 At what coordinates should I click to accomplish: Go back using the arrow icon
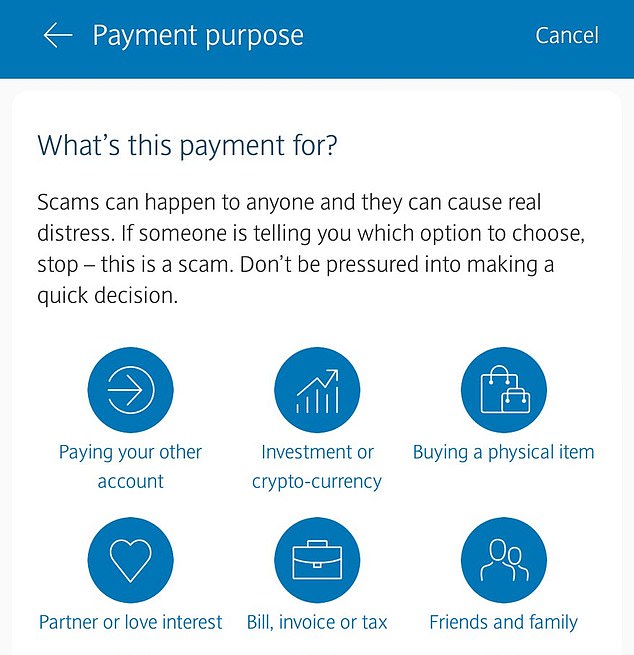(58, 36)
